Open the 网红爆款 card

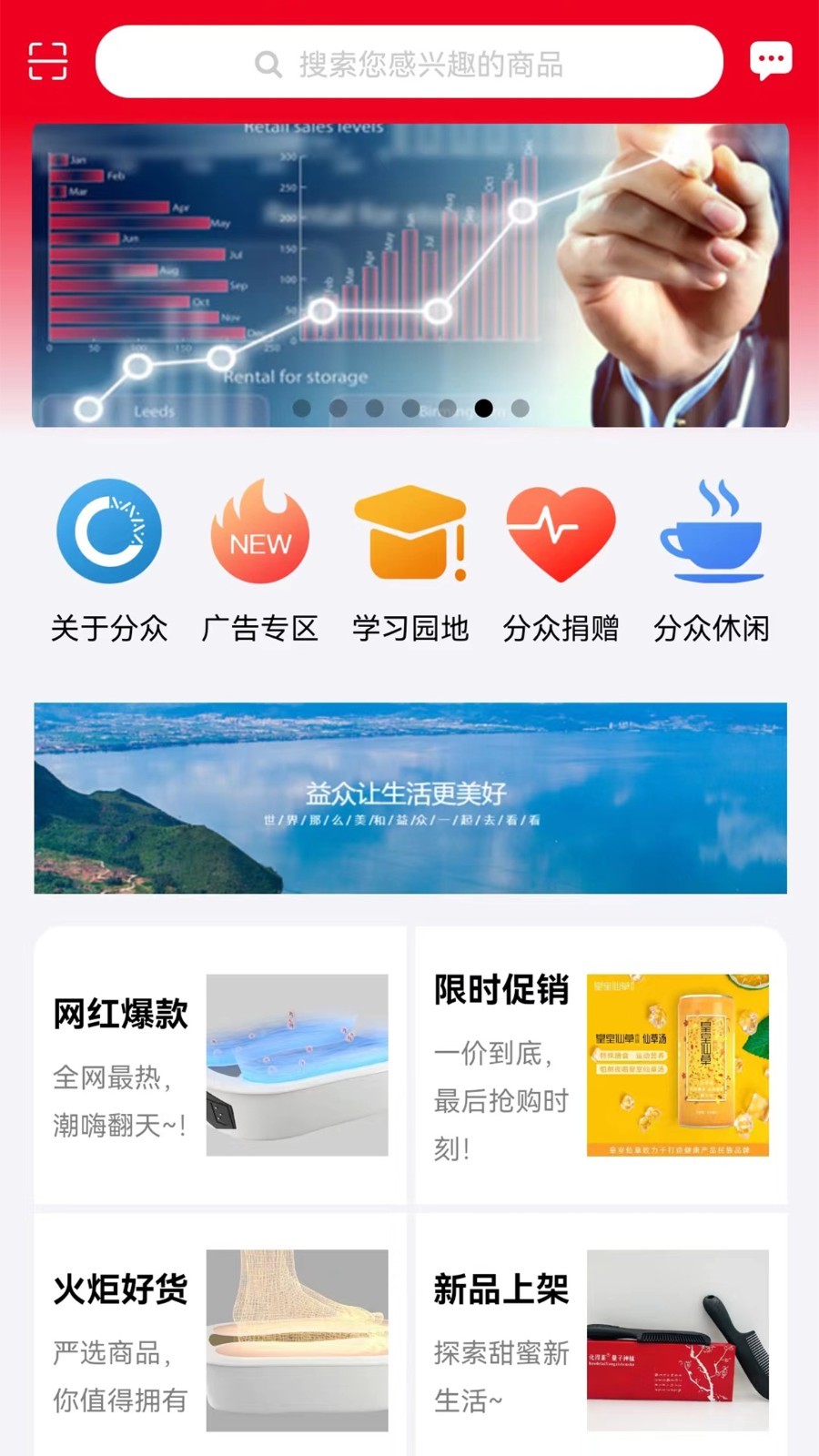[220, 1066]
